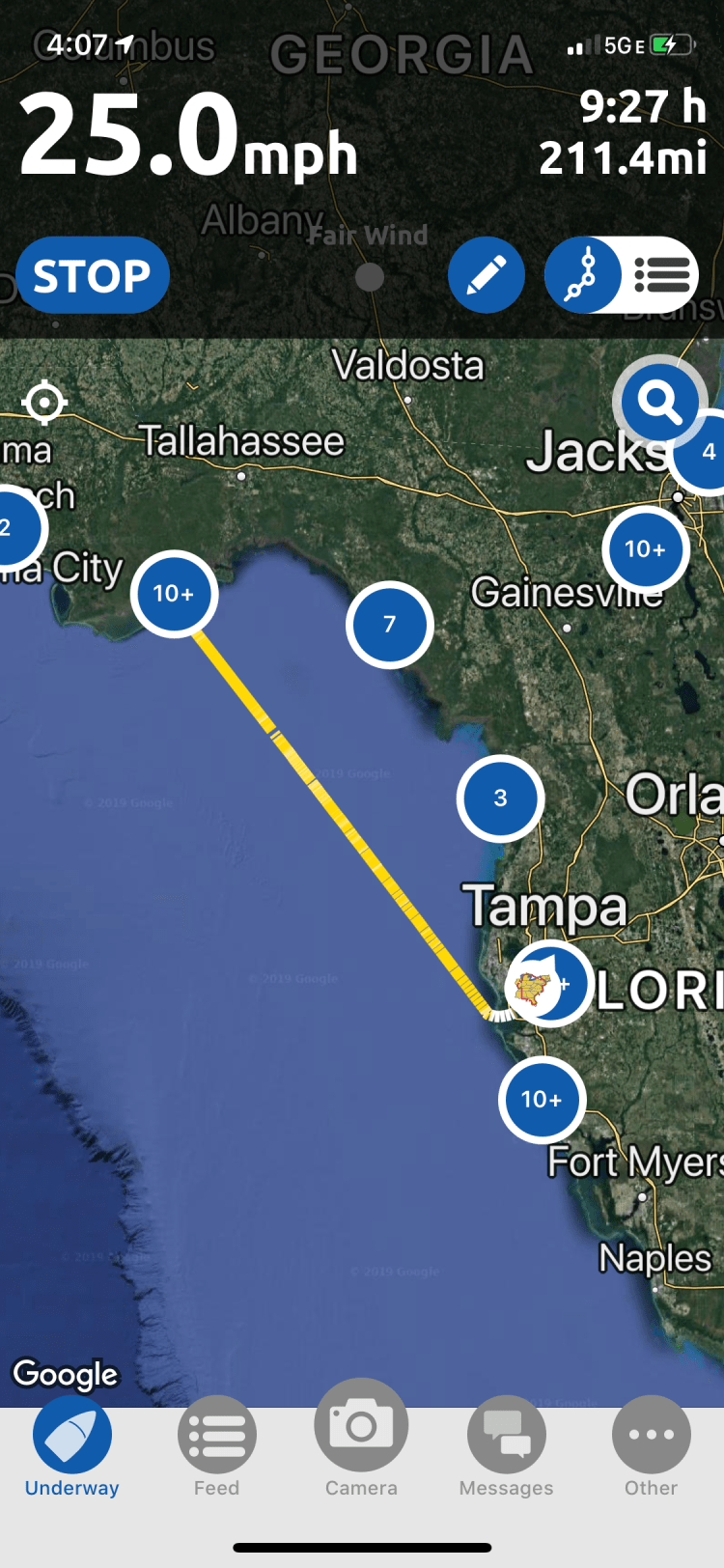Open the pencil edit button

click(486, 276)
